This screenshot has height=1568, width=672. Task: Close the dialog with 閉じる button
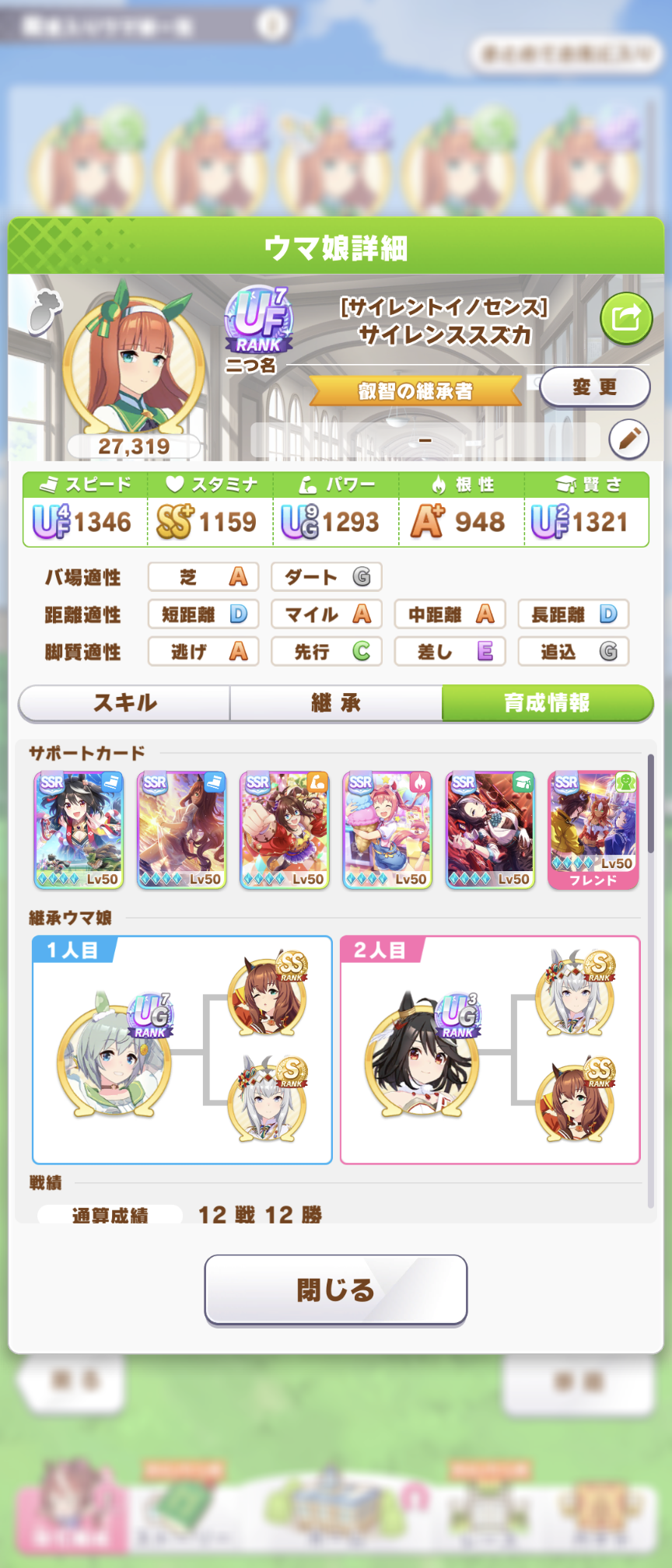click(336, 1290)
